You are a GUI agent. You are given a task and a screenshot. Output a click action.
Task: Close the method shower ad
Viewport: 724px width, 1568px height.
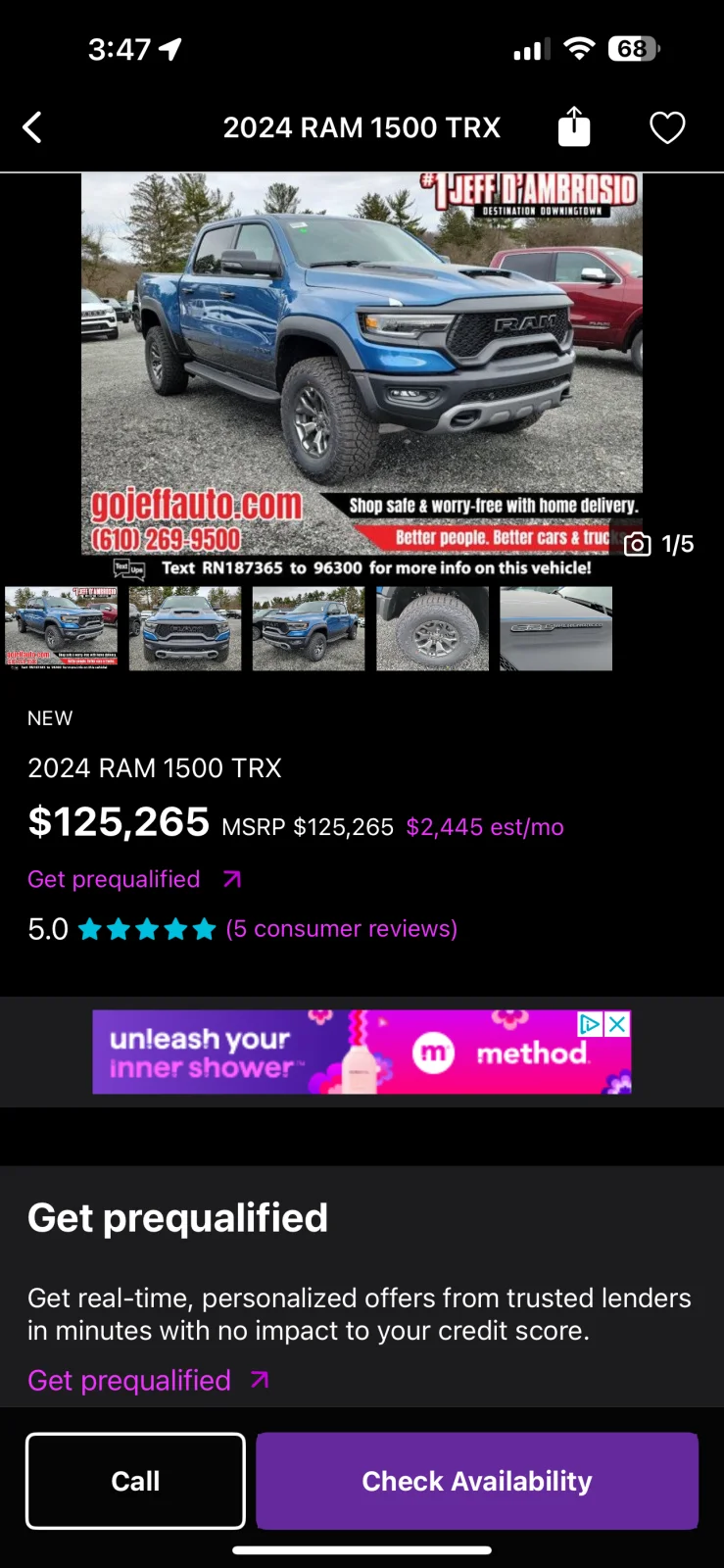(617, 1024)
